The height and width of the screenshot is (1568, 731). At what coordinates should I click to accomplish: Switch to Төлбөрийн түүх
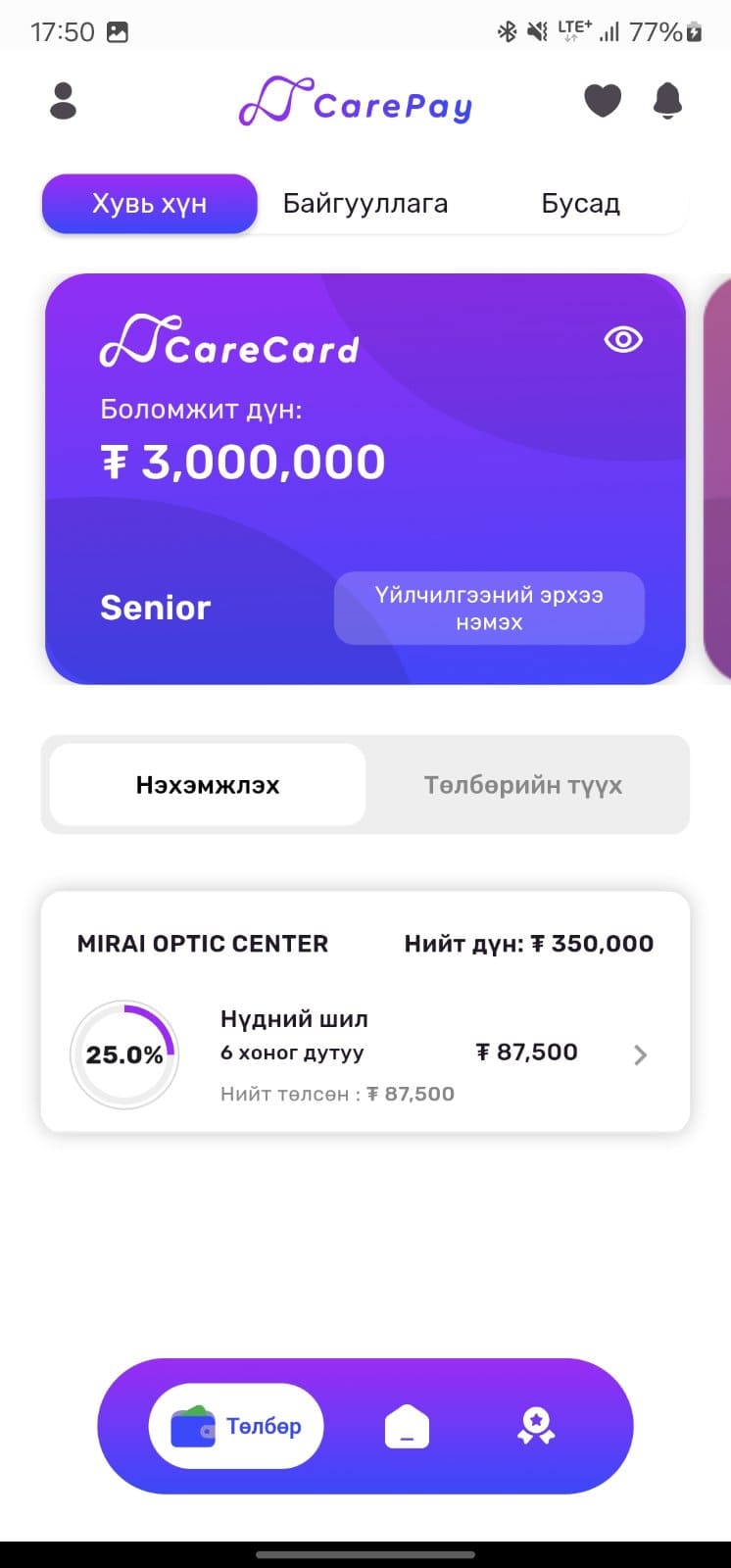click(x=523, y=785)
